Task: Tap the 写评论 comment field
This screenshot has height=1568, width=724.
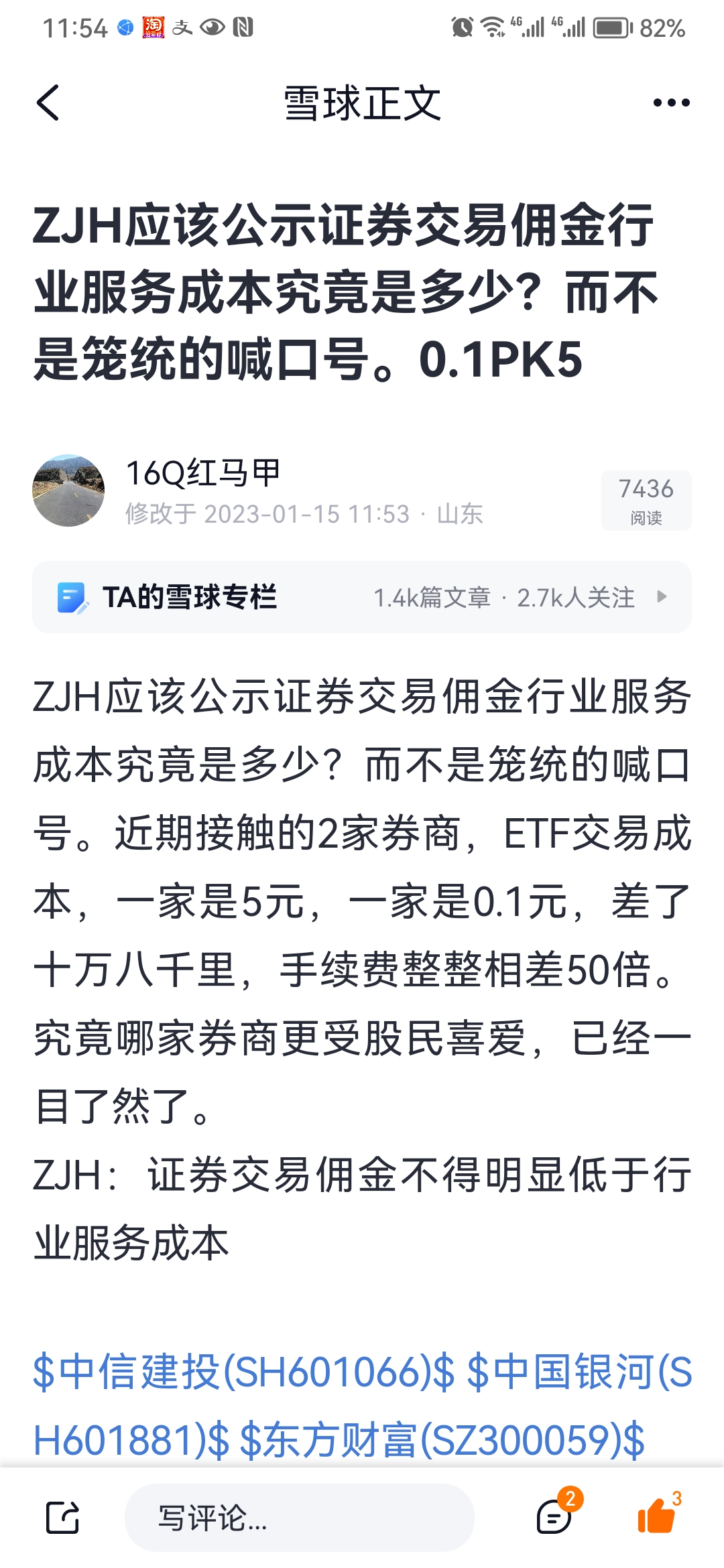Action: 299,1518
